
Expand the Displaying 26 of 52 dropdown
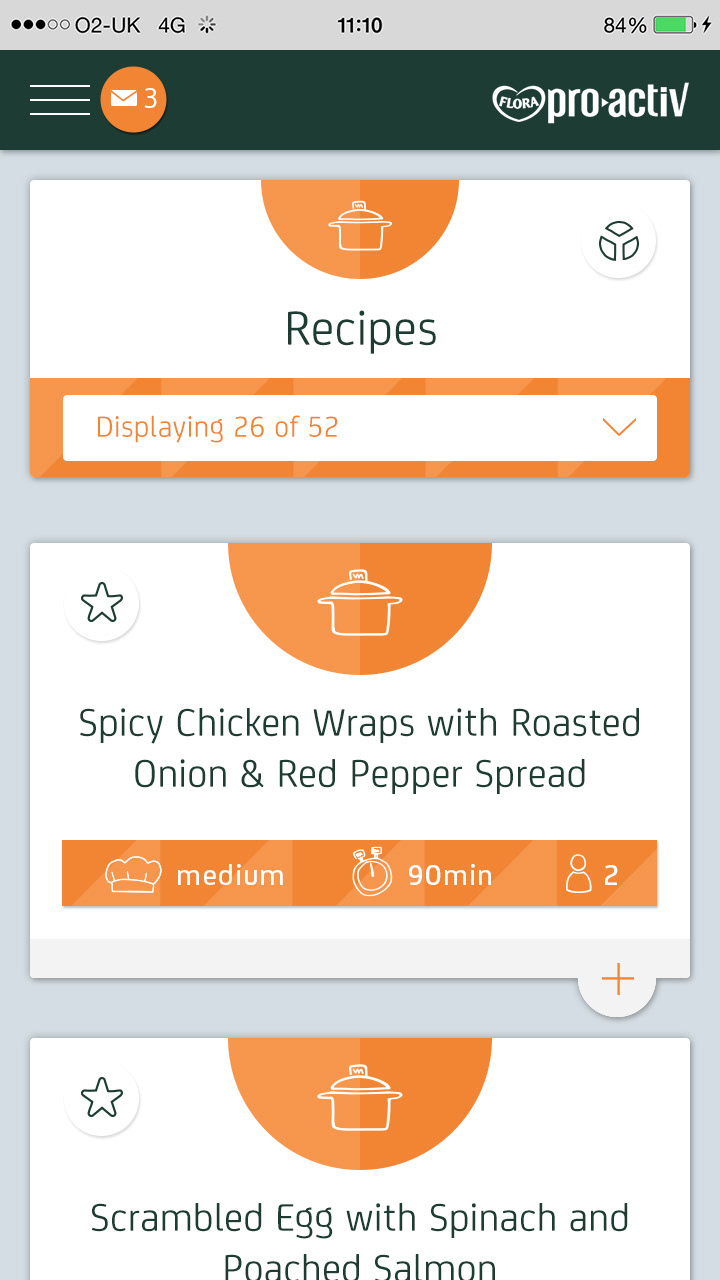pos(360,428)
